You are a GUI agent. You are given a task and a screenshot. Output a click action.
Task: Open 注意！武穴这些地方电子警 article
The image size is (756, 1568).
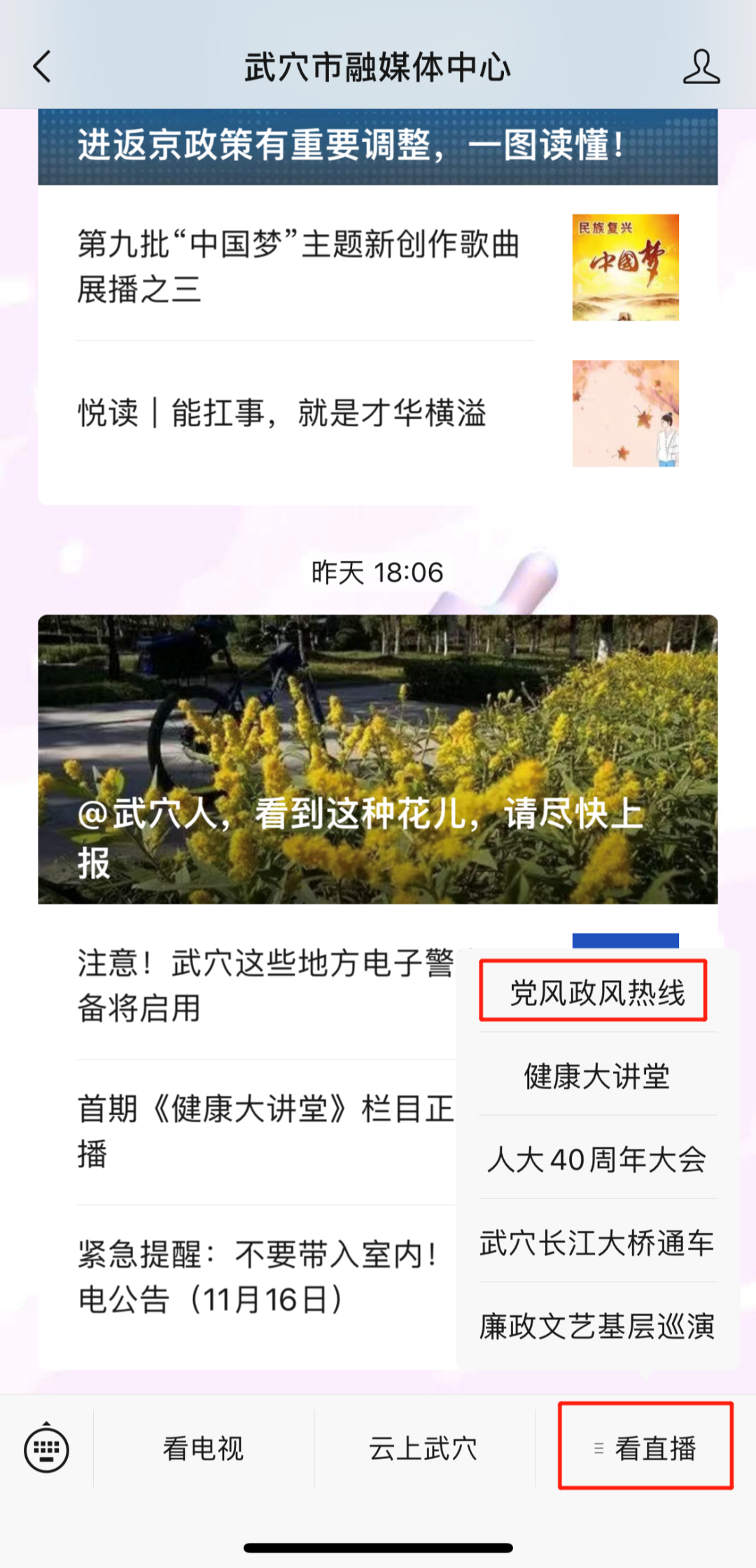(266, 986)
